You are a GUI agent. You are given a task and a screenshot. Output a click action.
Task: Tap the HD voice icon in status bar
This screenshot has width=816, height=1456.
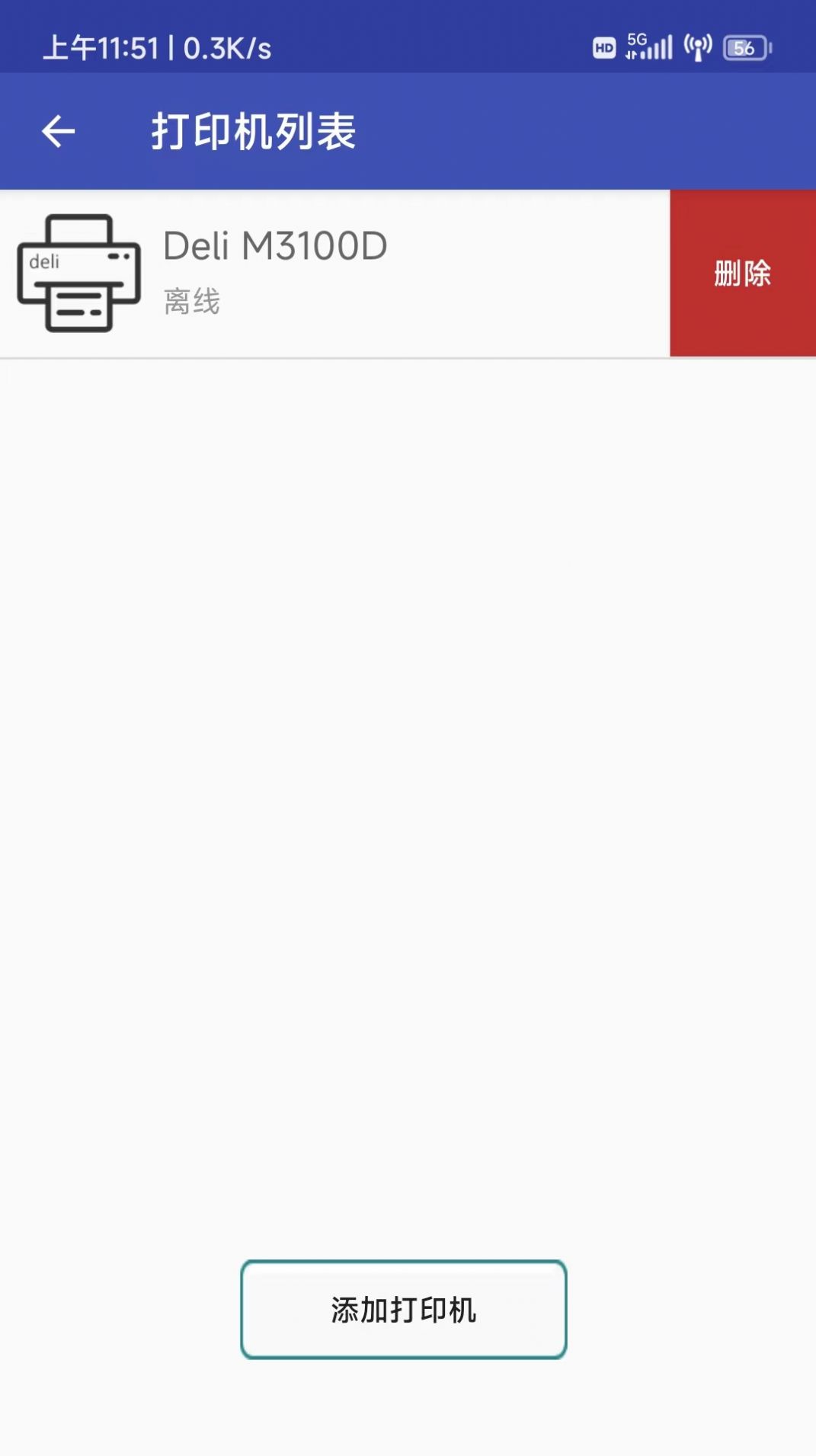[605, 48]
